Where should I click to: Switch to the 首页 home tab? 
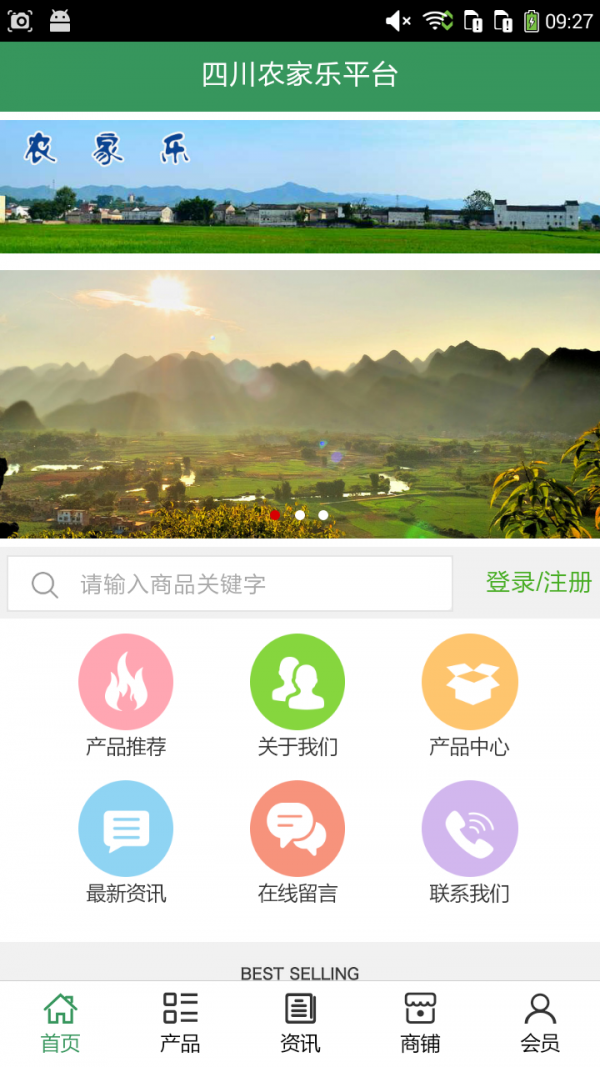coord(60,1023)
